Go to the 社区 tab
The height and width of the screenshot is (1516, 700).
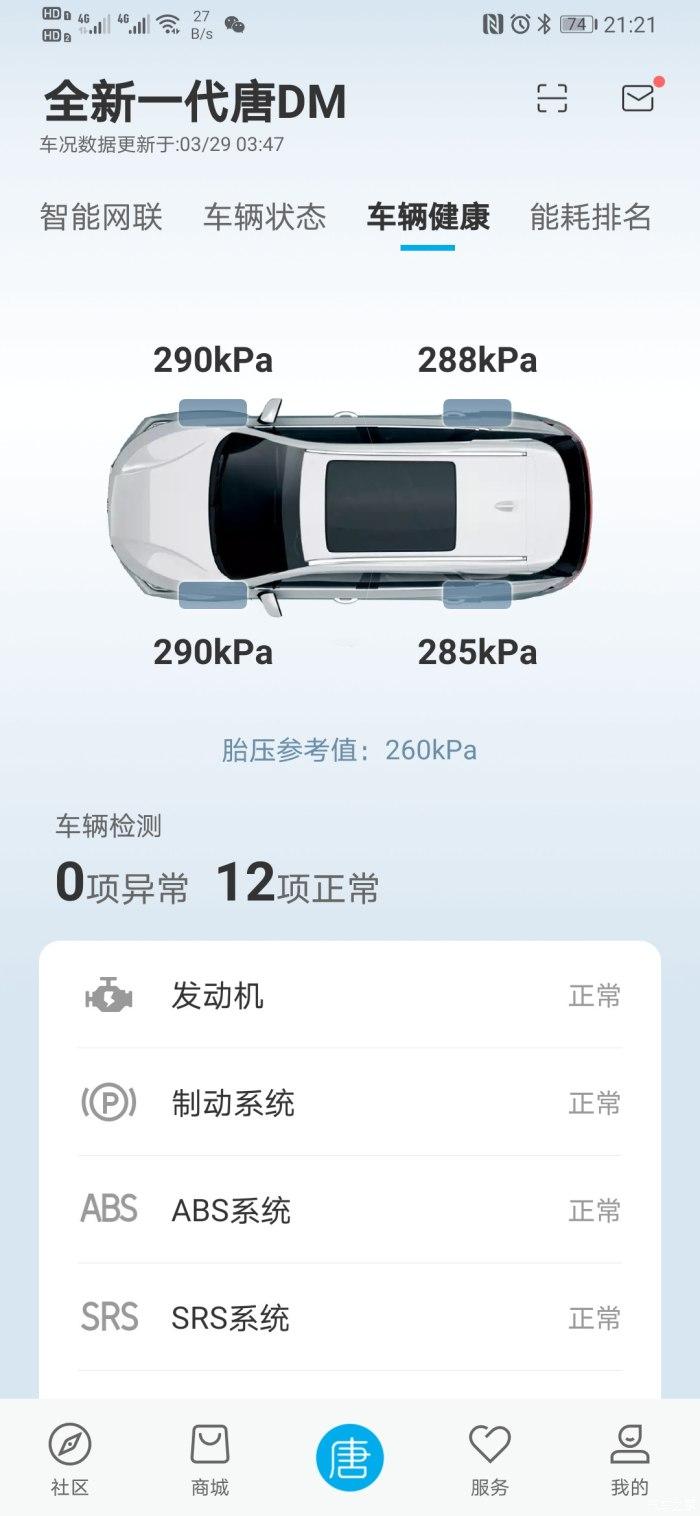(70, 1459)
